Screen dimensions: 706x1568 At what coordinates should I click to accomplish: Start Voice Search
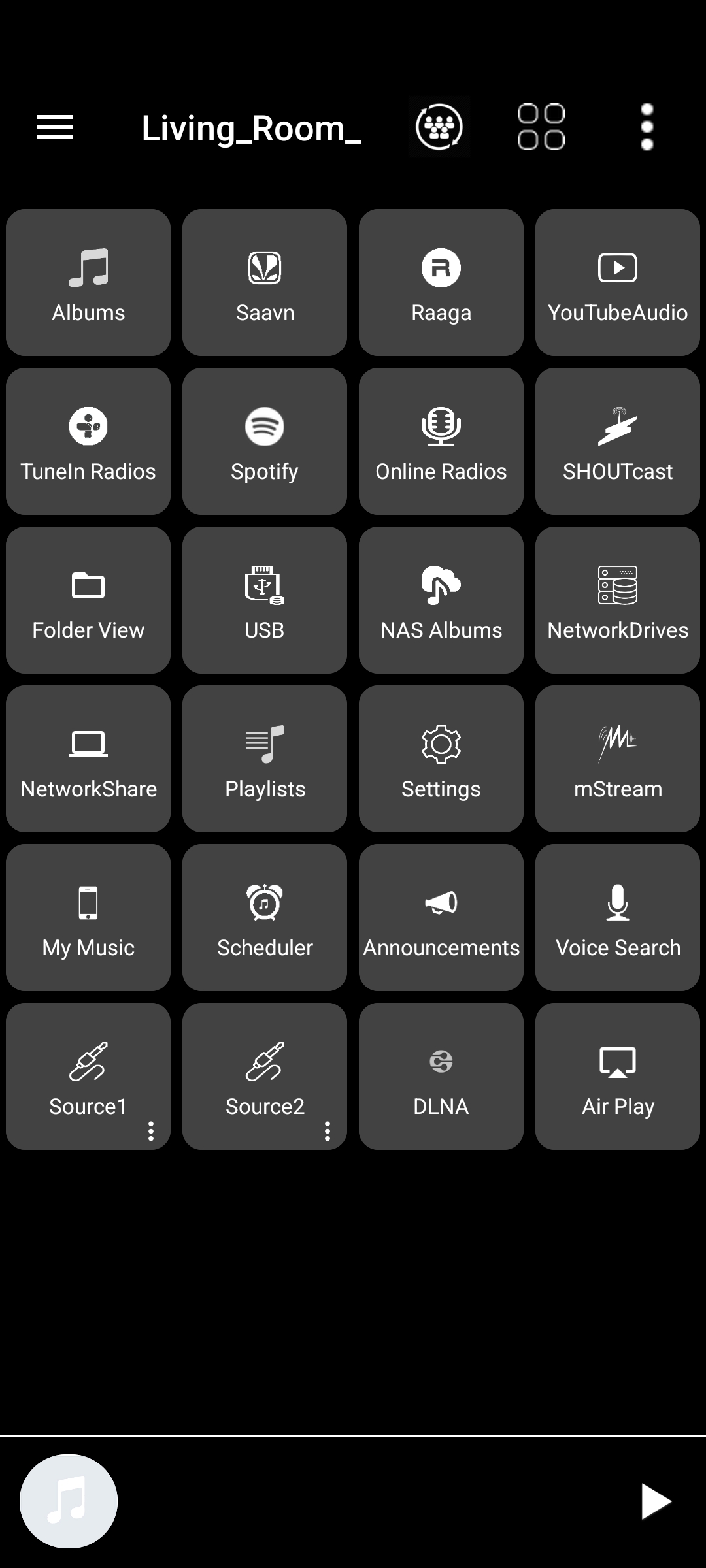pos(618,917)
